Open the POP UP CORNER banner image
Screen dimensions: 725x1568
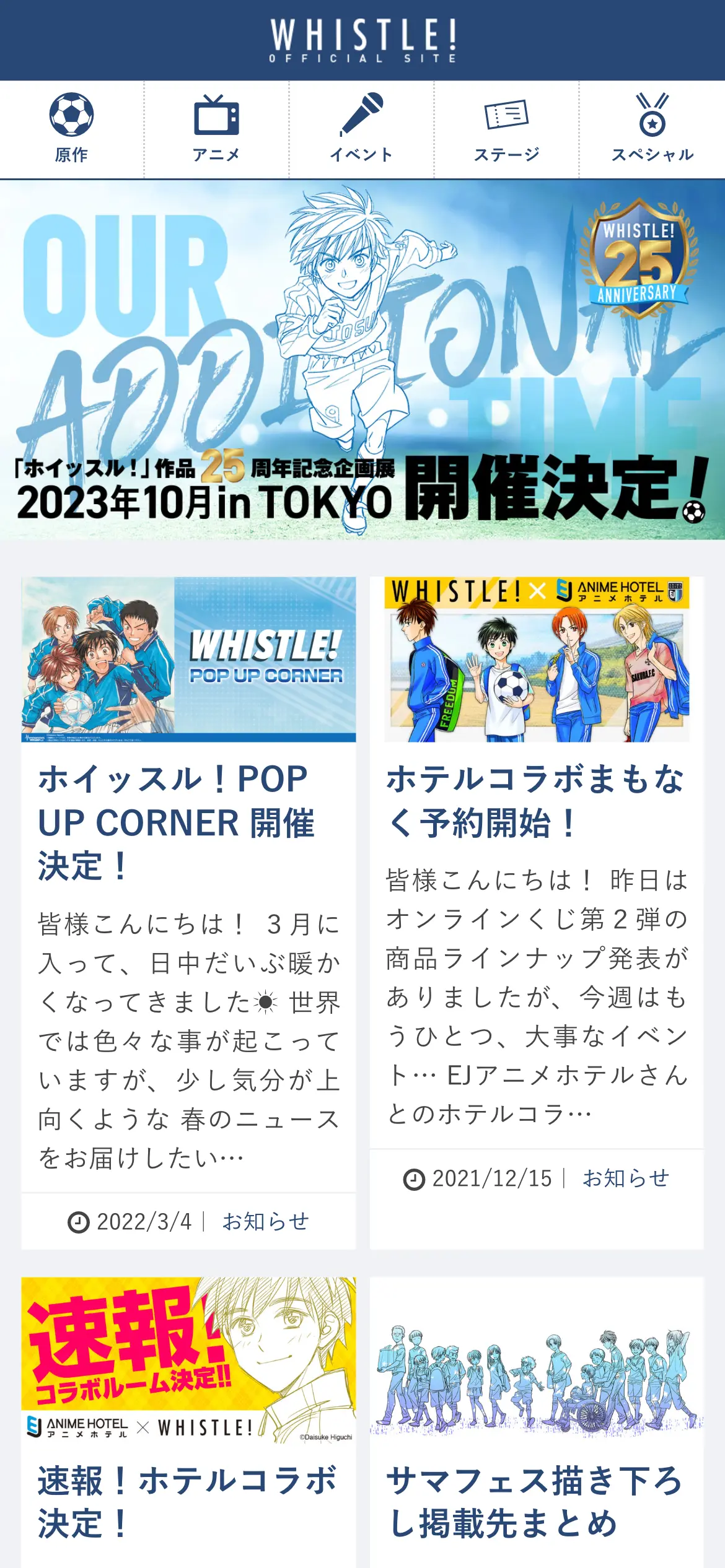[x=188, y=660]
